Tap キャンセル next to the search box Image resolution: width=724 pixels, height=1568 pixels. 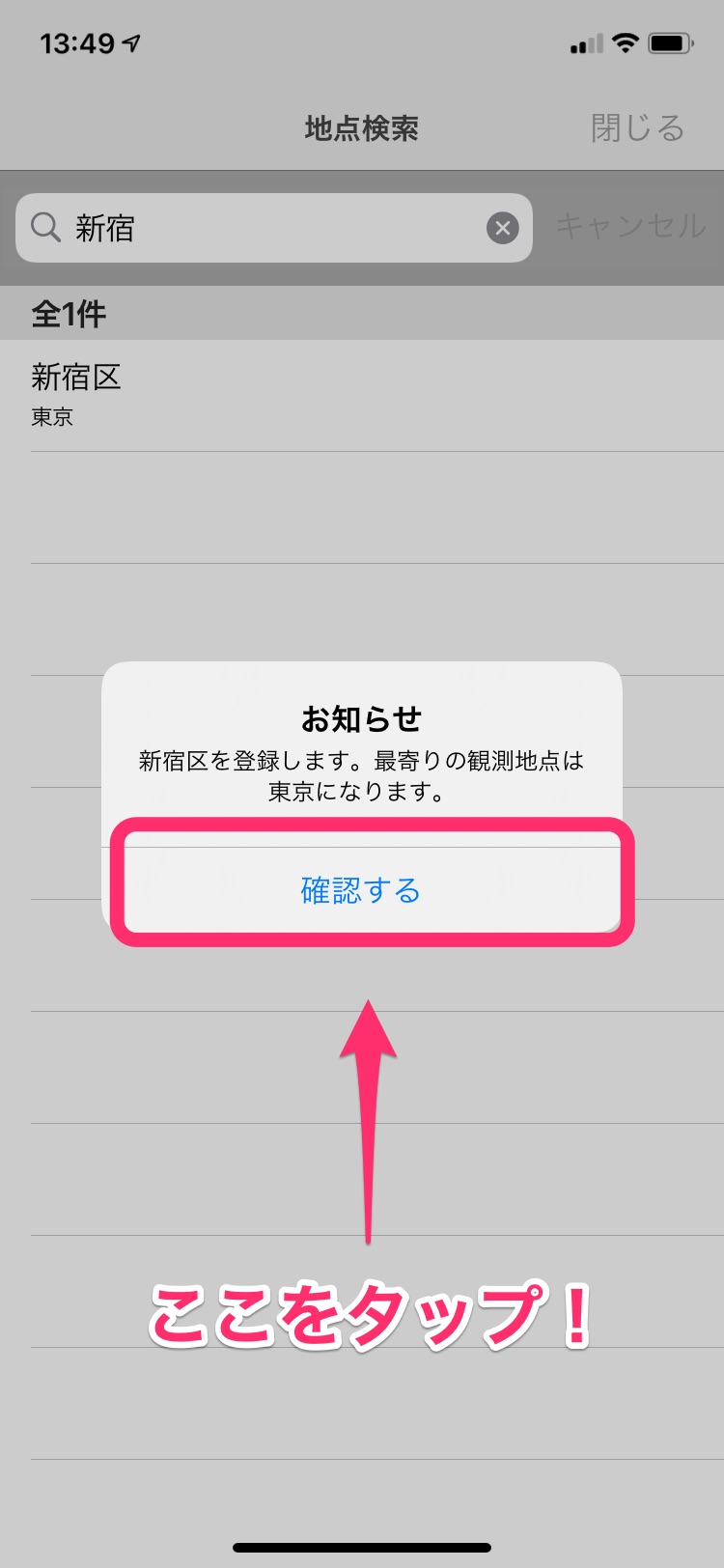pos(630,226)
